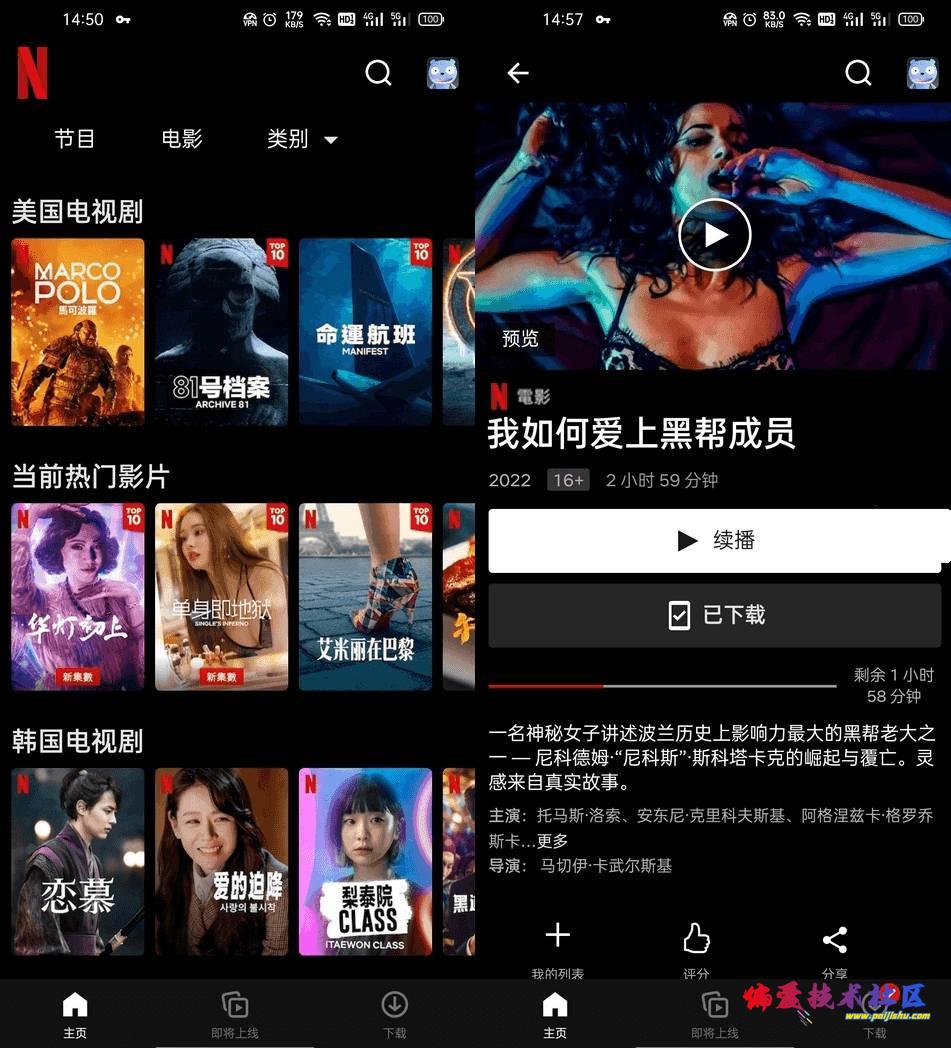Viewport: 951px width, 1048px height.
Task: Switch to the 节目 tab
Action: [74, 139]
